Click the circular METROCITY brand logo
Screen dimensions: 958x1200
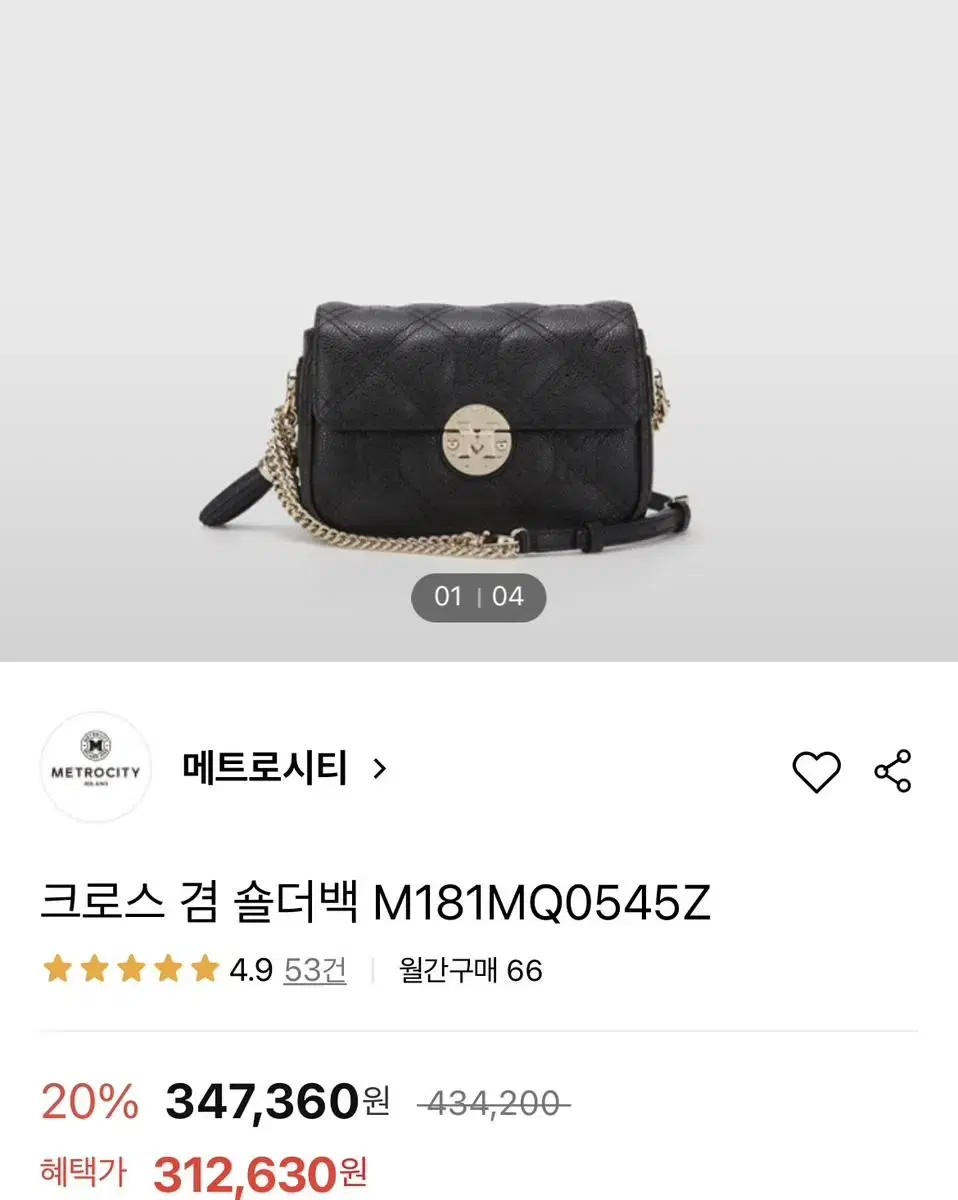96,768
